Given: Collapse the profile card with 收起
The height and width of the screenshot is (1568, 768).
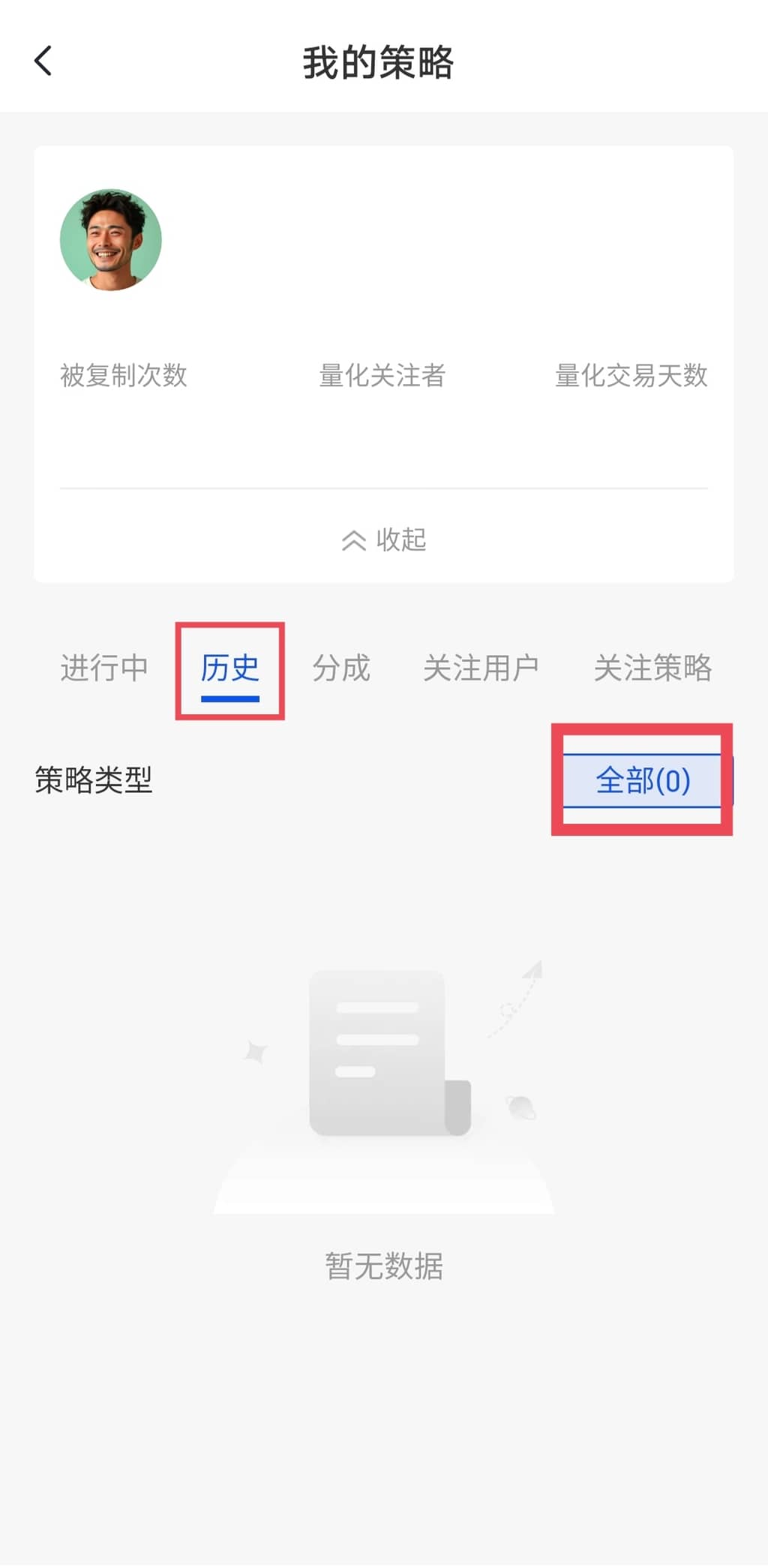Looking at the screenshot, I should pos(384,539).
